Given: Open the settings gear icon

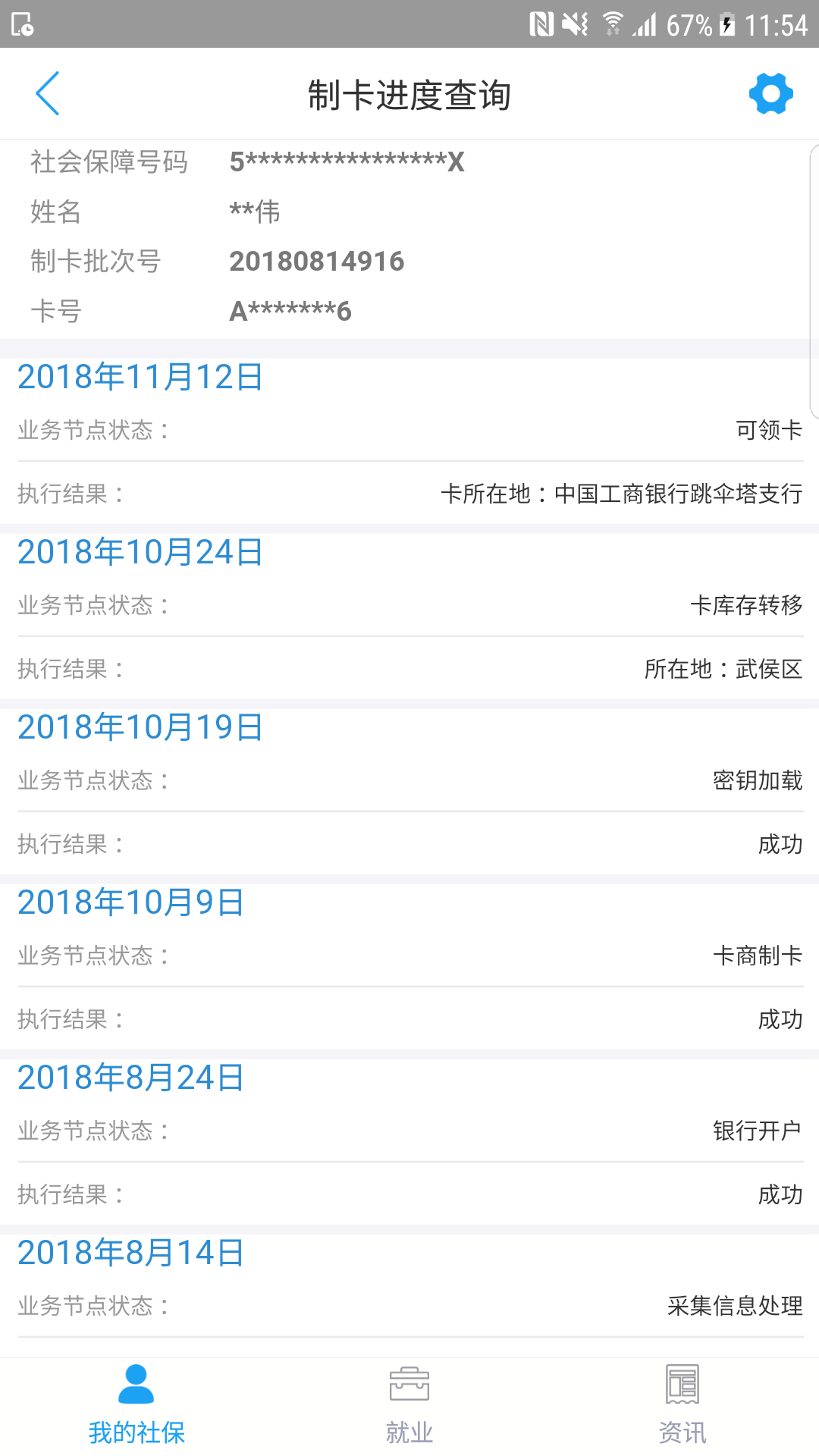Looking at the screenshot, I should [x=770, y=94].
